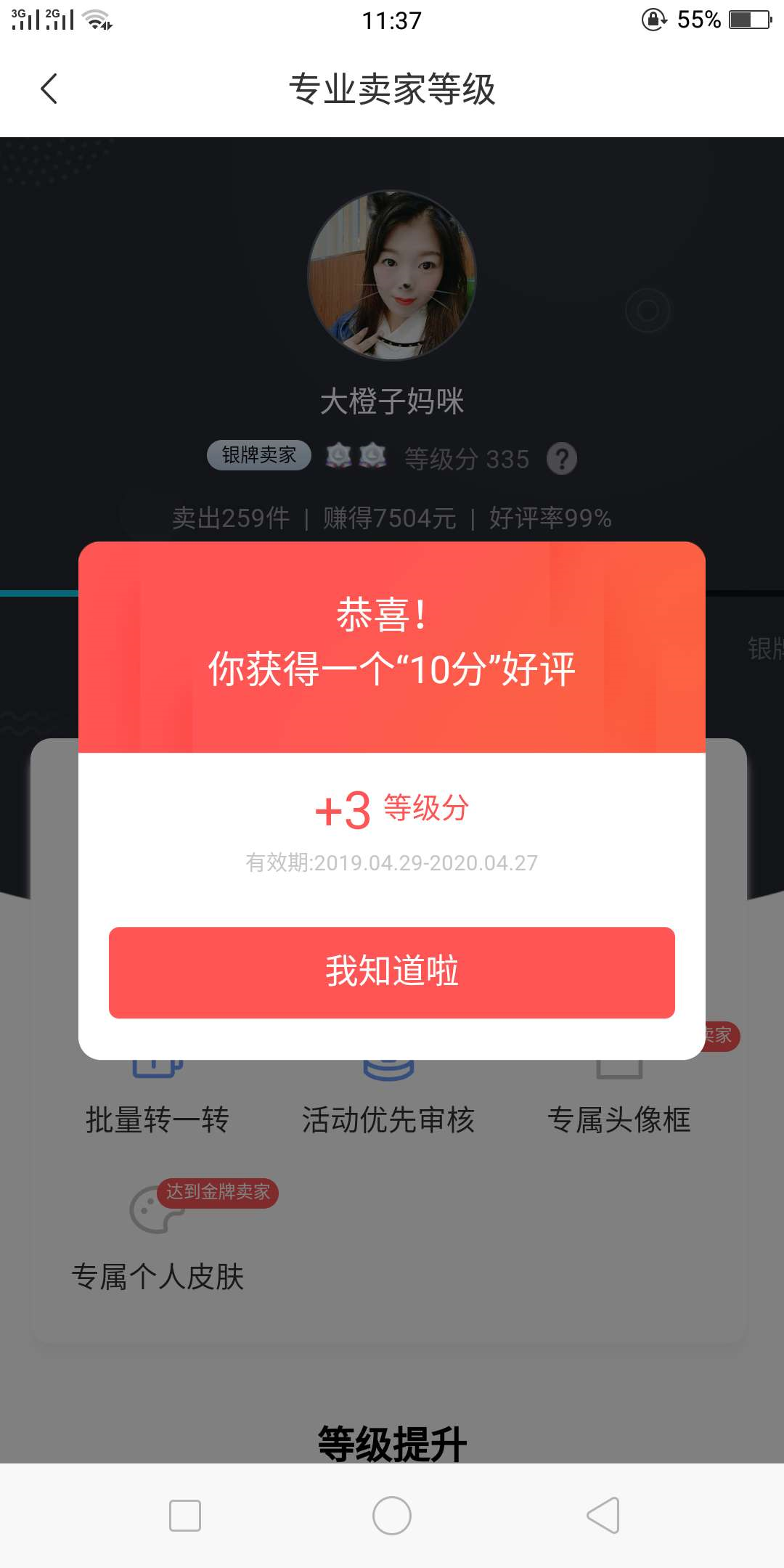Open the 等级分 help question mark

(561, 459)
